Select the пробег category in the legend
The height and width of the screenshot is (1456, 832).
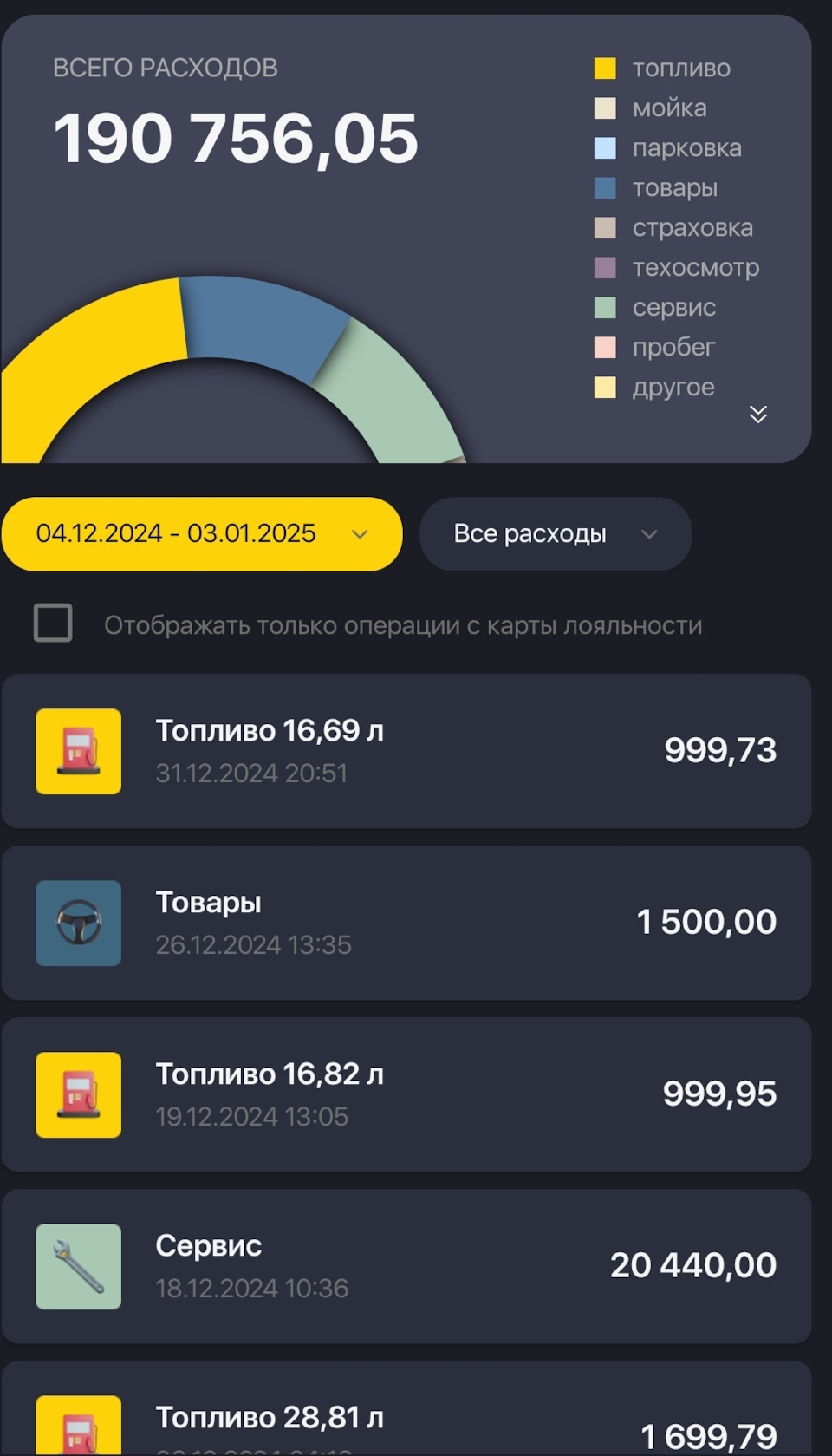[604, 347]
